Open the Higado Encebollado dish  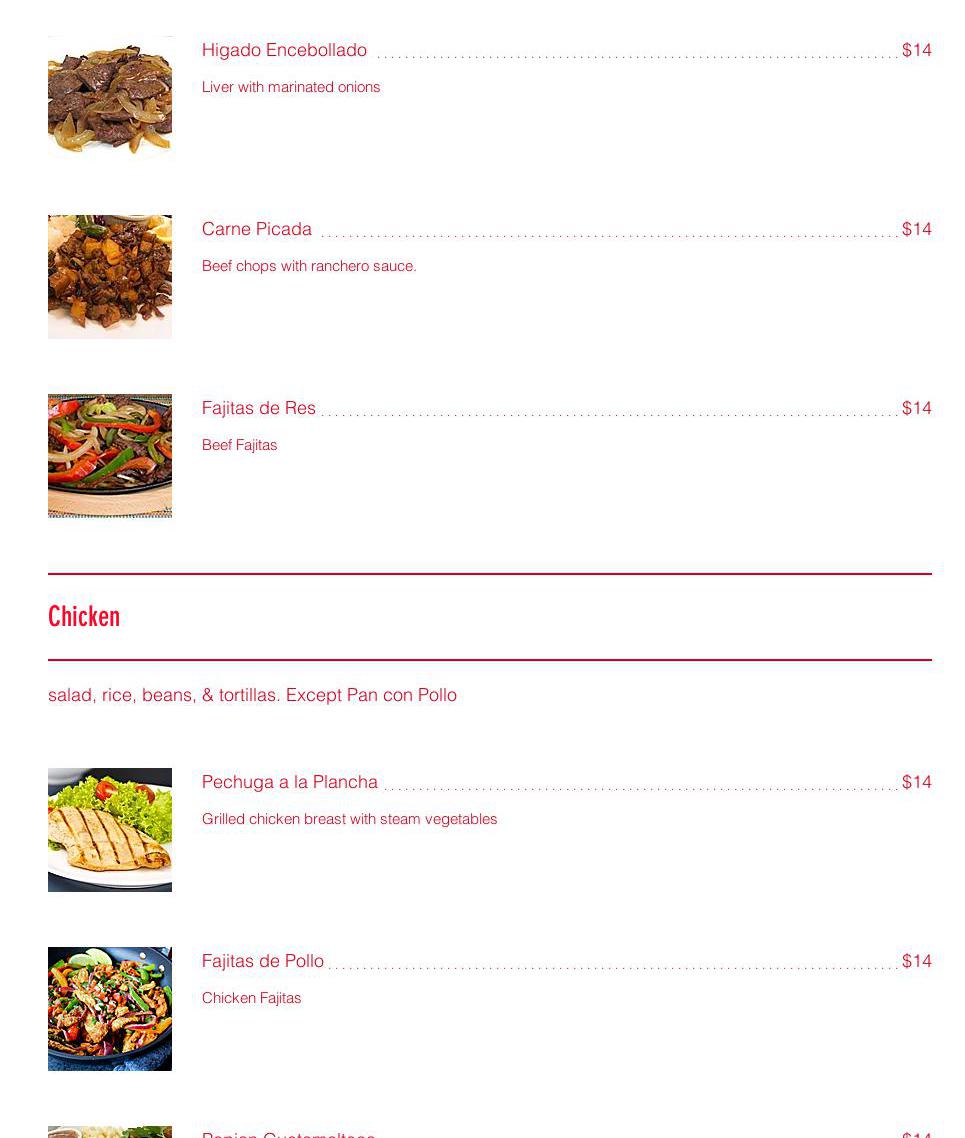click(284, 50)
